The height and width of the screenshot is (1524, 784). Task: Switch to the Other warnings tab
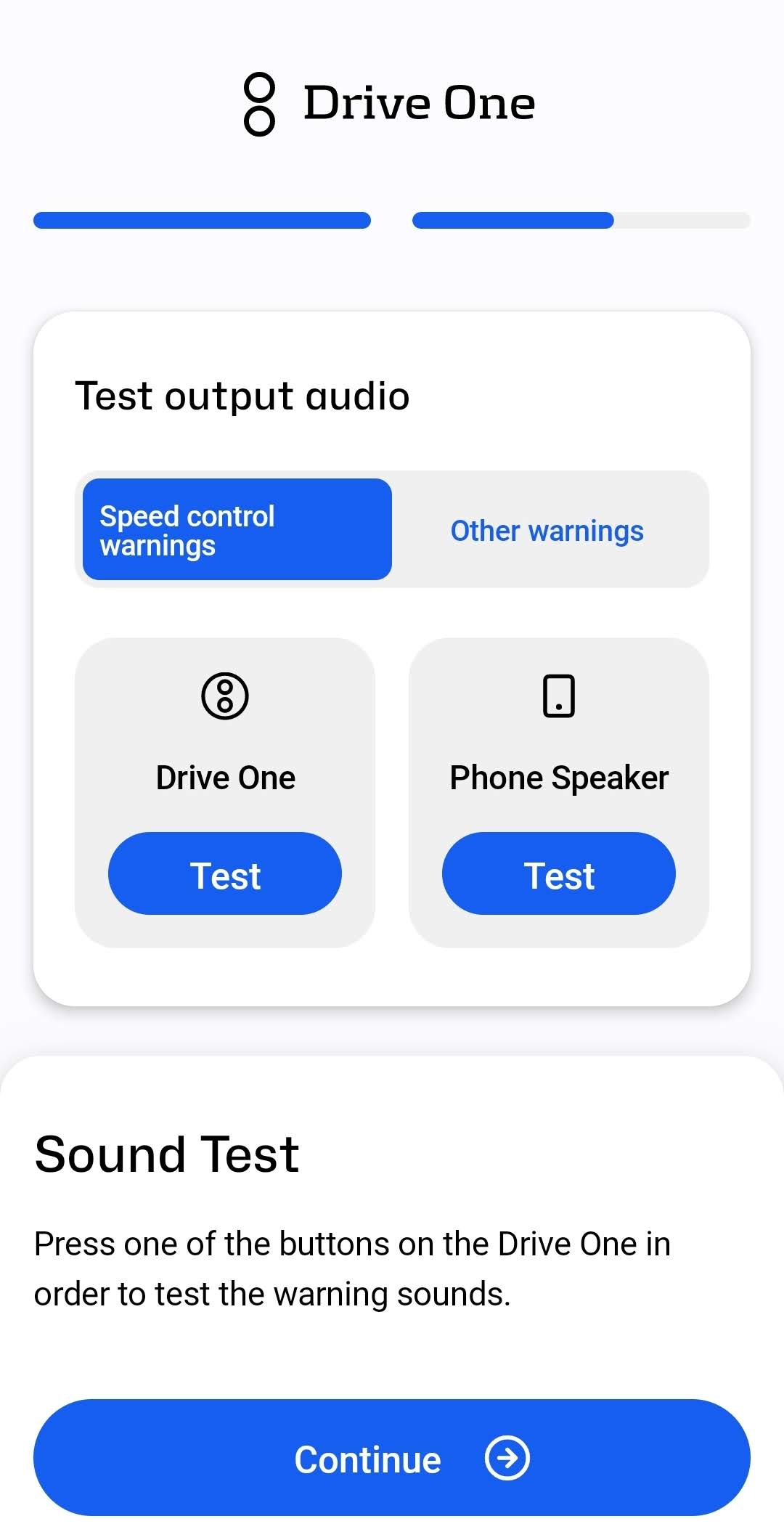pos(547,531)
